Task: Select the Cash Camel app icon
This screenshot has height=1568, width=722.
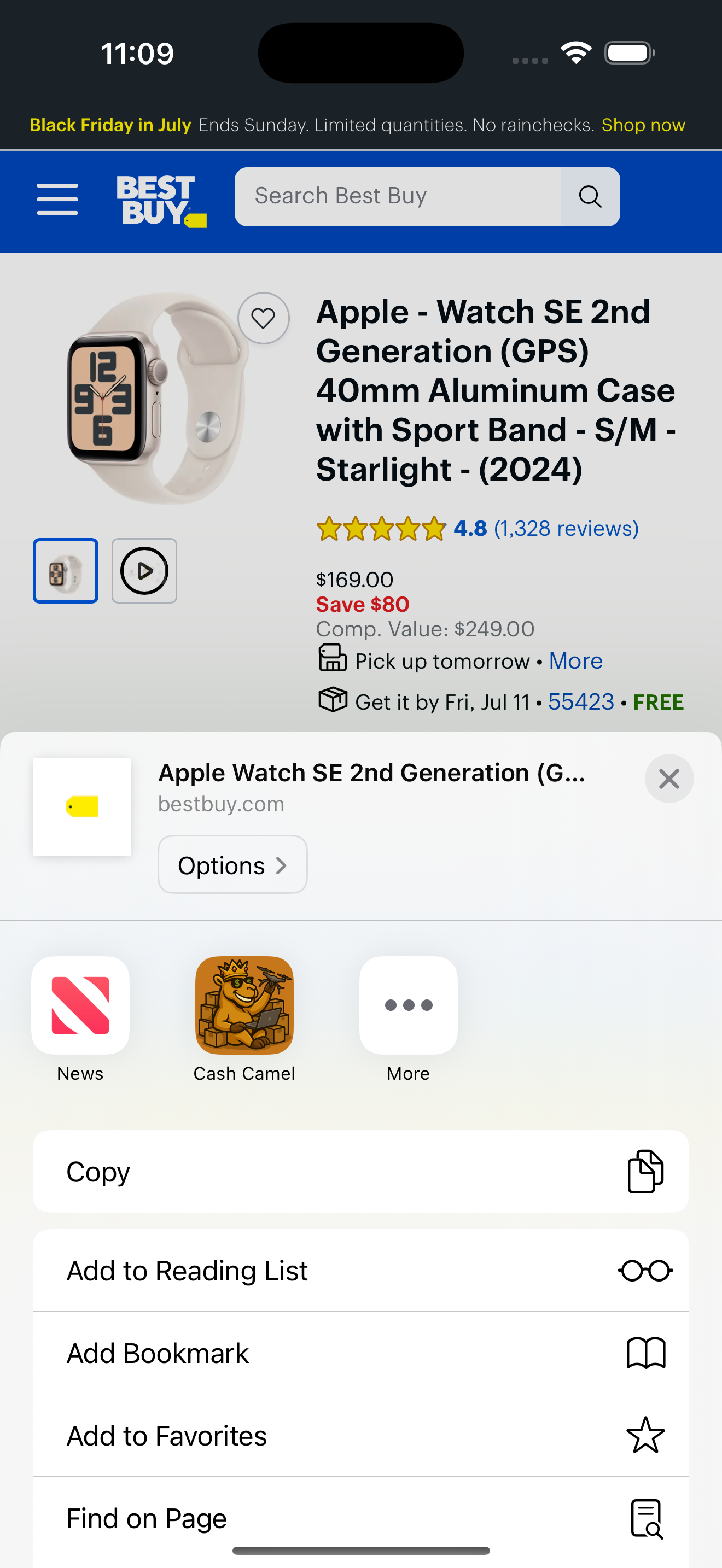Action: tap(244, 1005)
